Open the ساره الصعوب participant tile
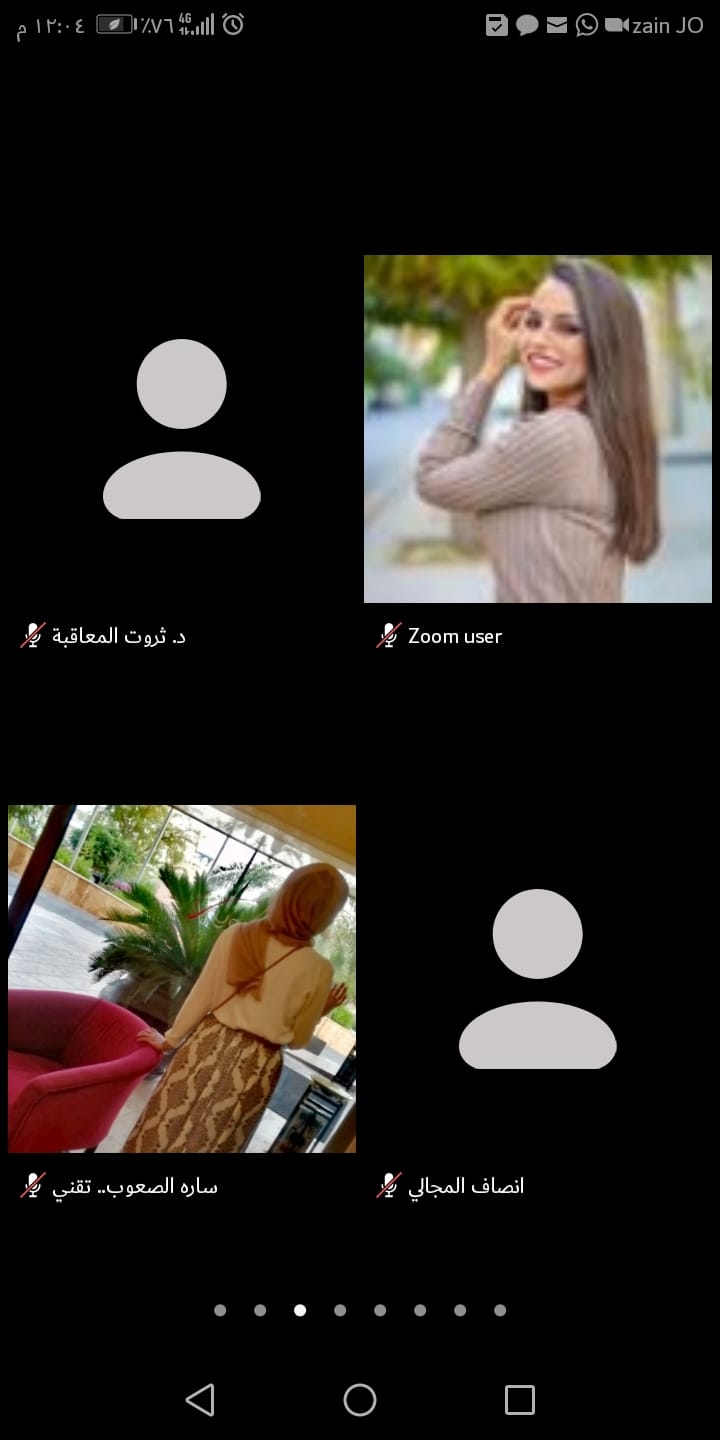This screenshot has width=720, height=1440. tap(181, 978)
